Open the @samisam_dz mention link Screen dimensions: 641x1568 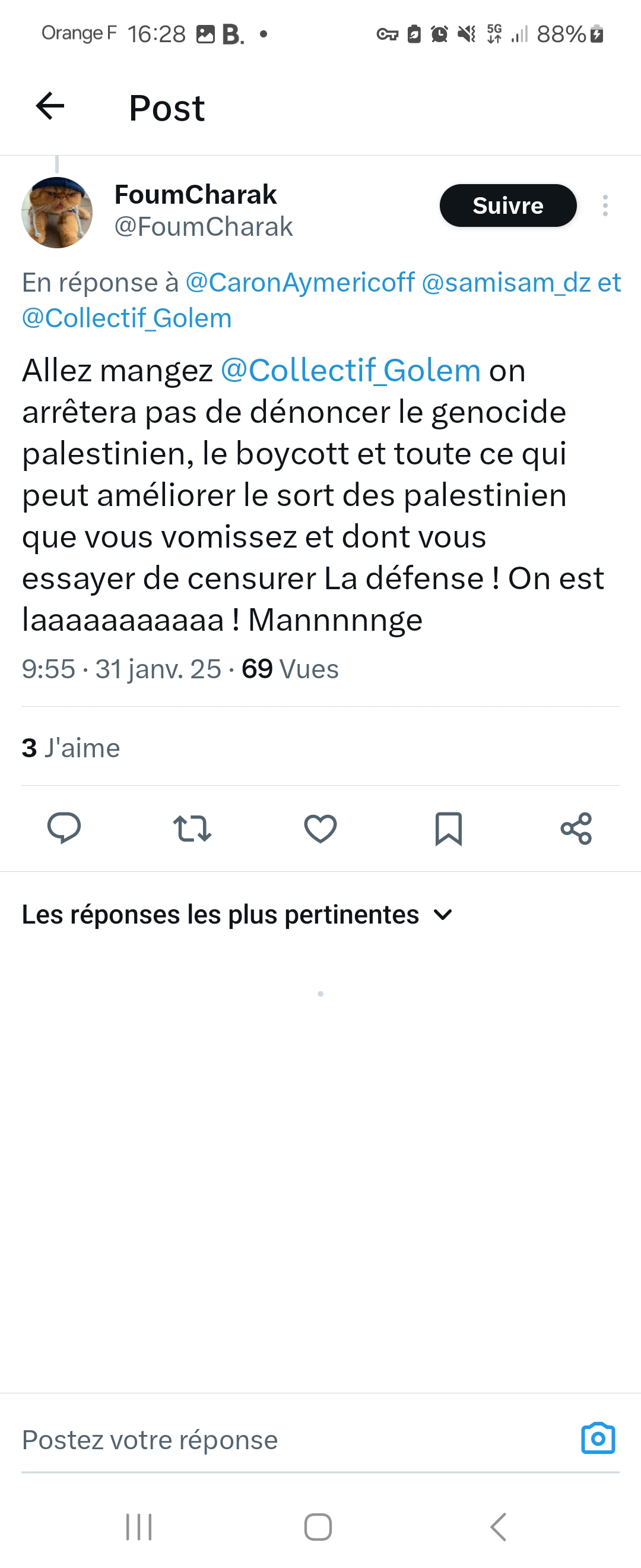point(505,283)
